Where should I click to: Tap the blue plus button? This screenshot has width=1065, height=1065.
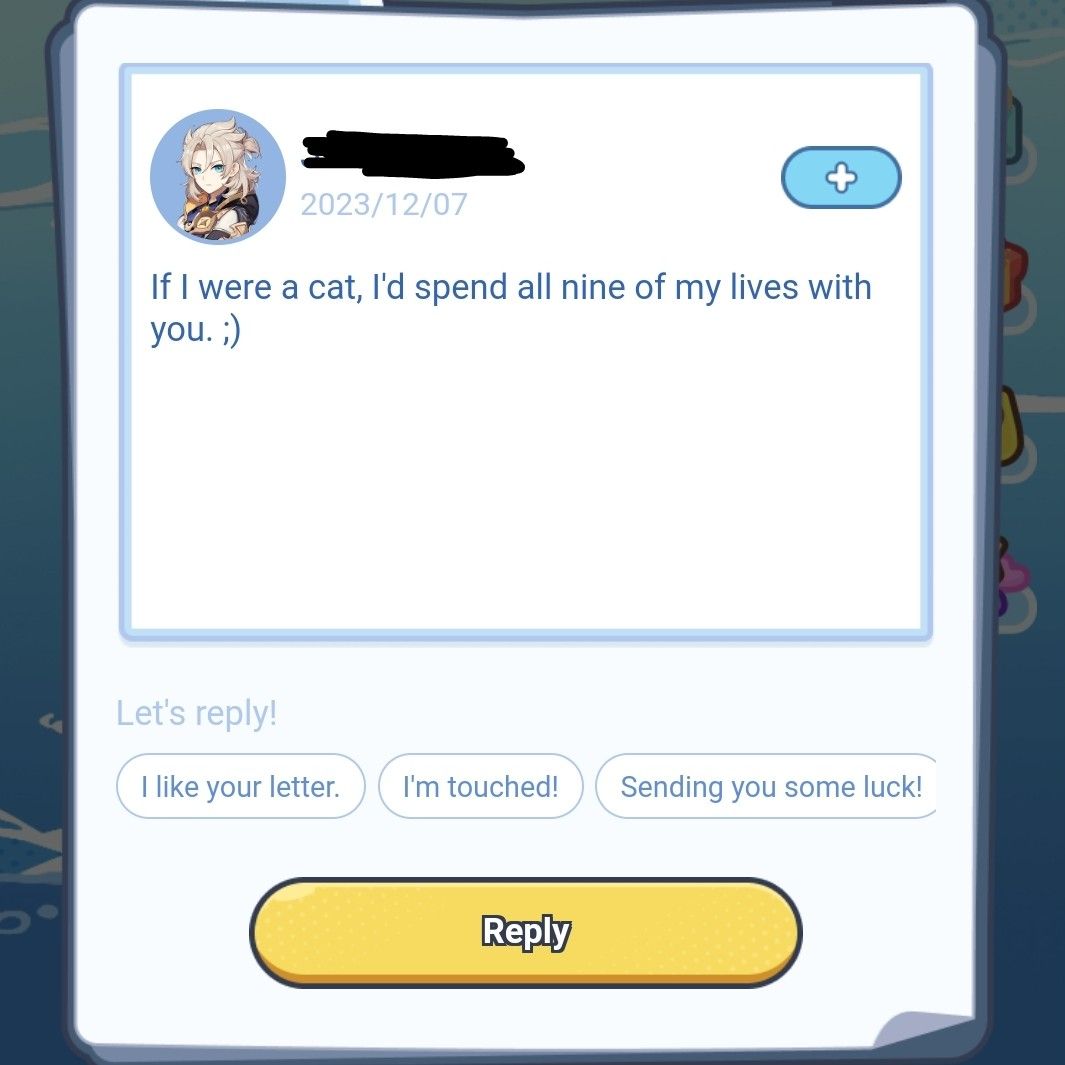[x=840, y=178]
